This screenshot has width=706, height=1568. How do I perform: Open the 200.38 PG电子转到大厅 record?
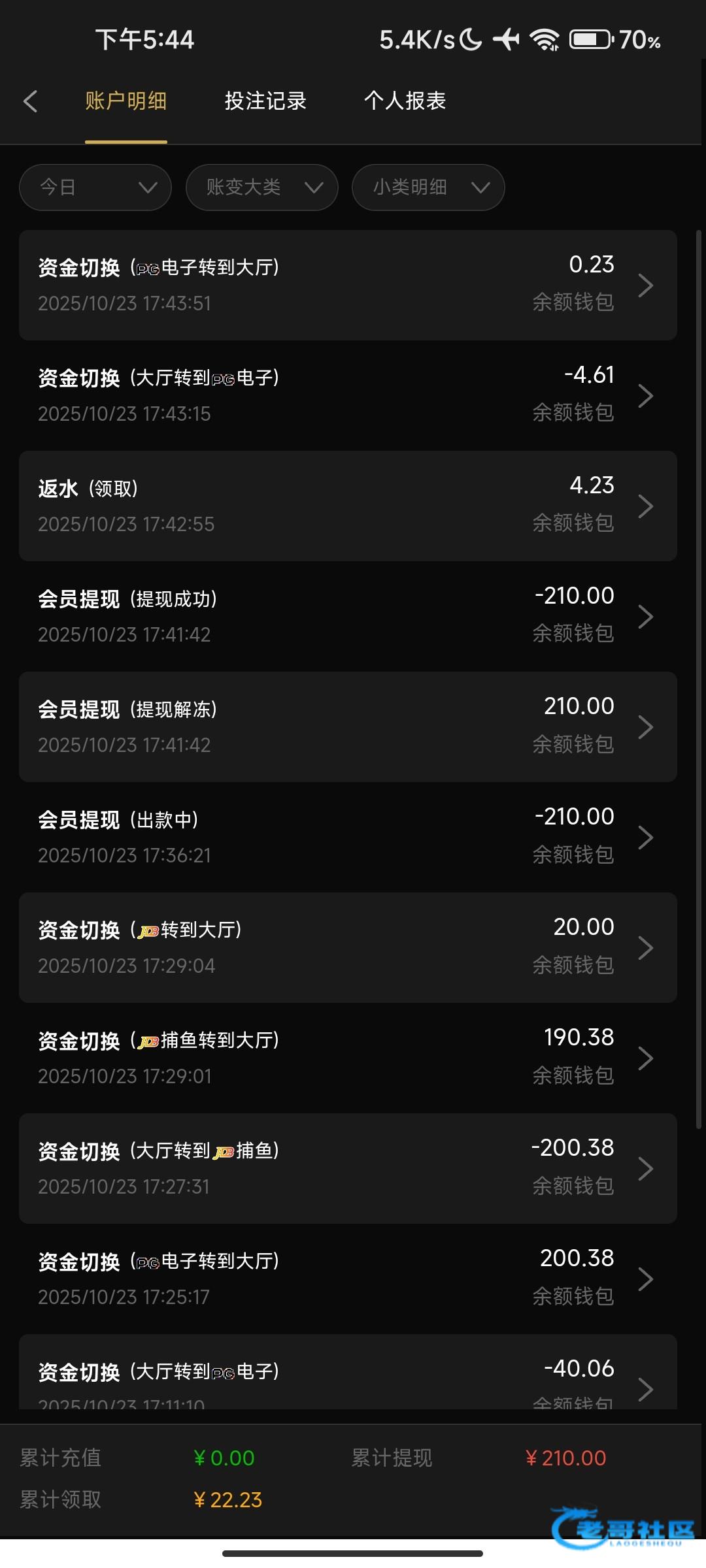coord(348,1279)
